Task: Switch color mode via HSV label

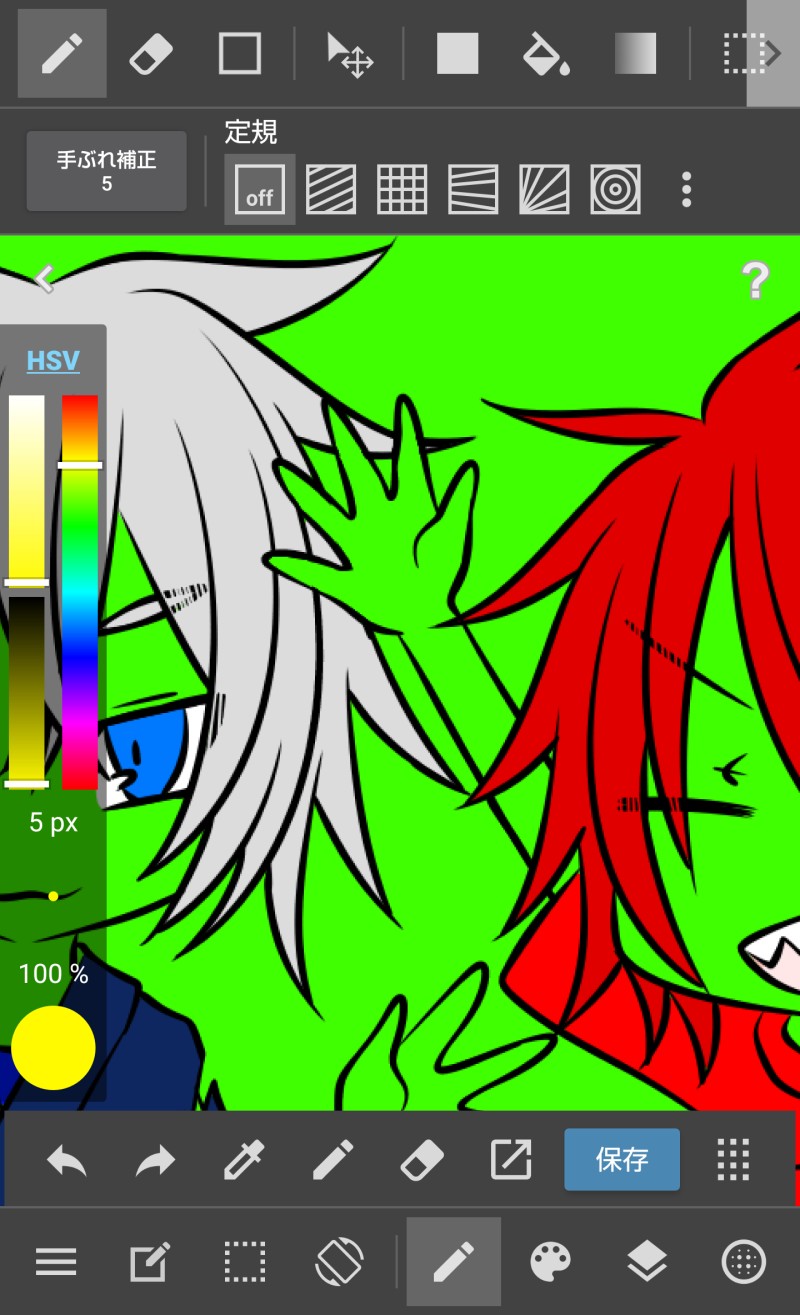Action: [53, 361]
